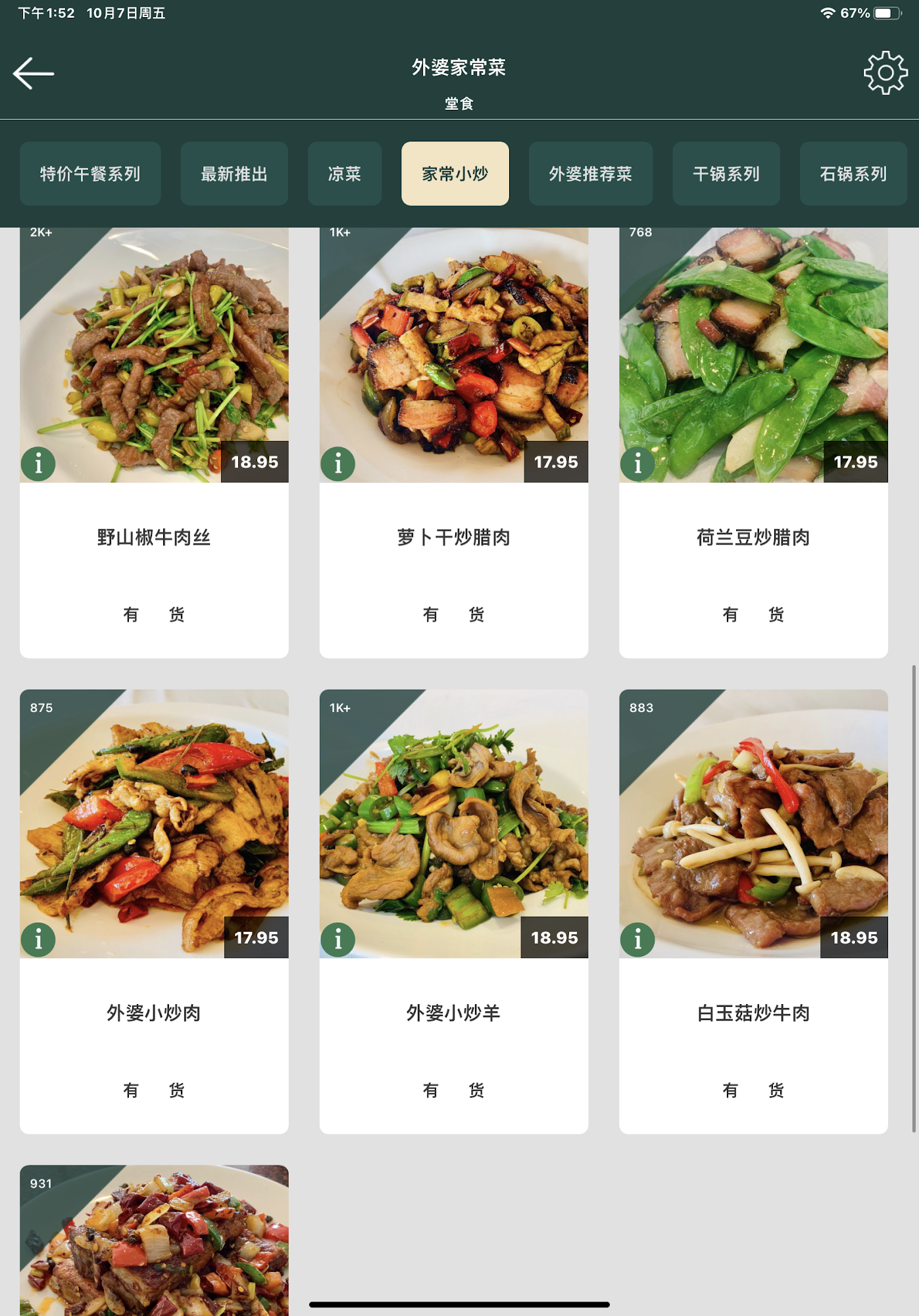The image size is (919, 1316).
Task: Open the 白玉菇炒牛肉 dish card
Action: coord(753,1012)
